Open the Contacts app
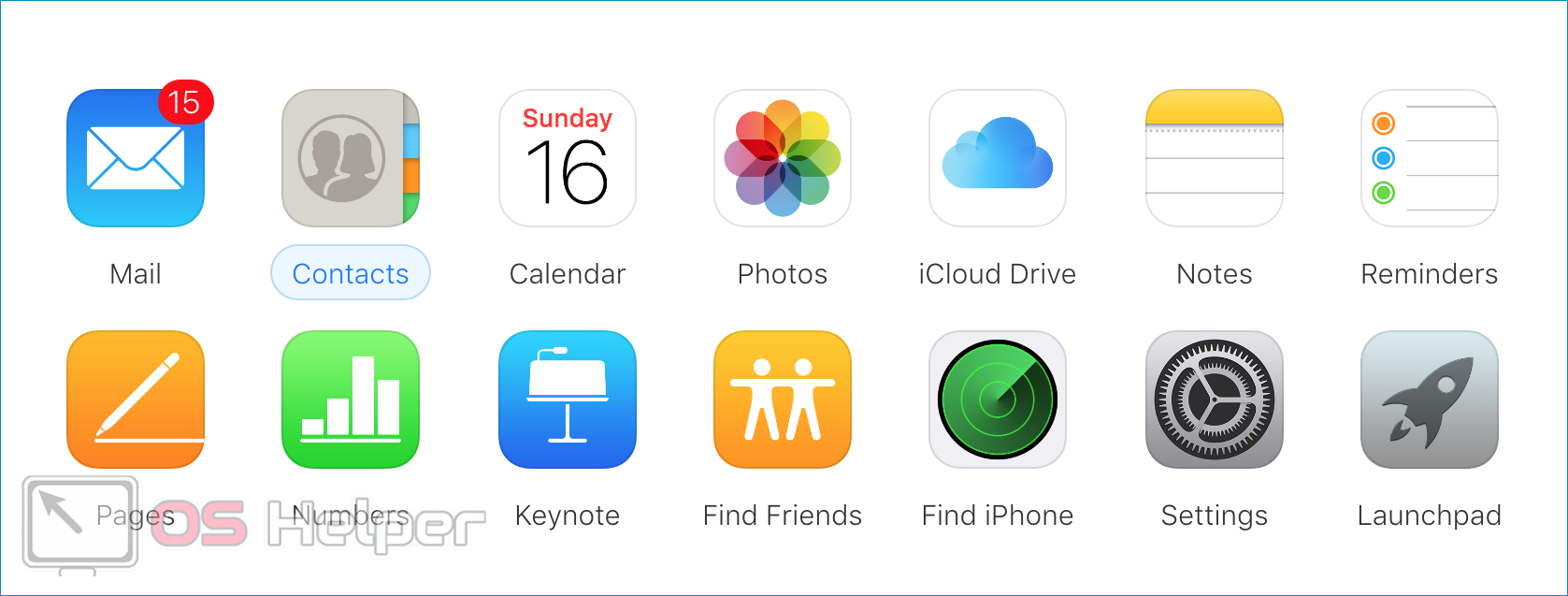1568x596 pixels. tap(351, 158)
